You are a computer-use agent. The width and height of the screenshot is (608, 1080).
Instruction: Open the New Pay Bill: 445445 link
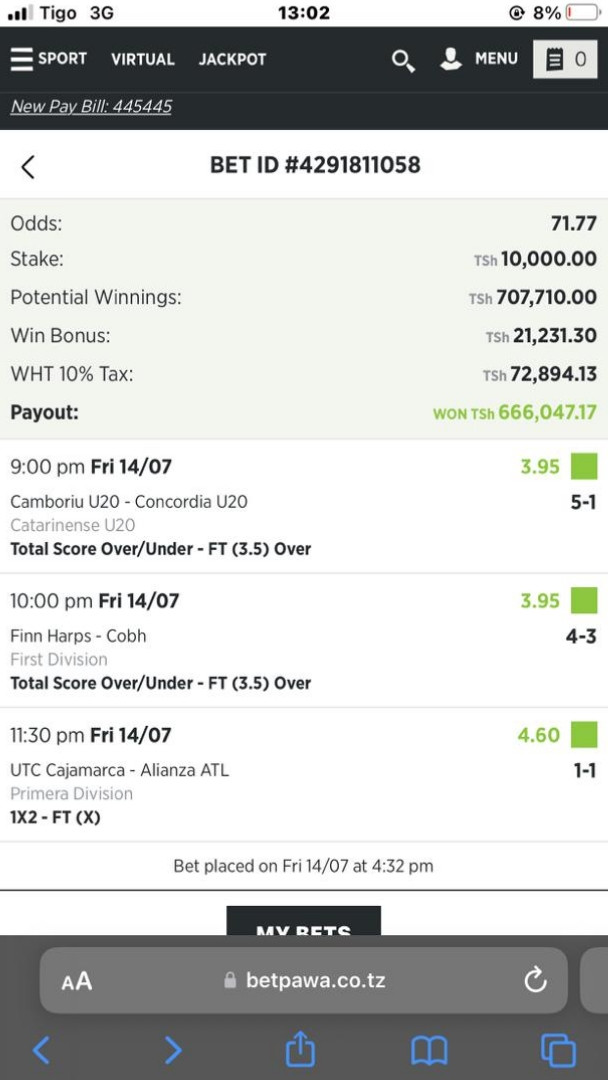91,107
